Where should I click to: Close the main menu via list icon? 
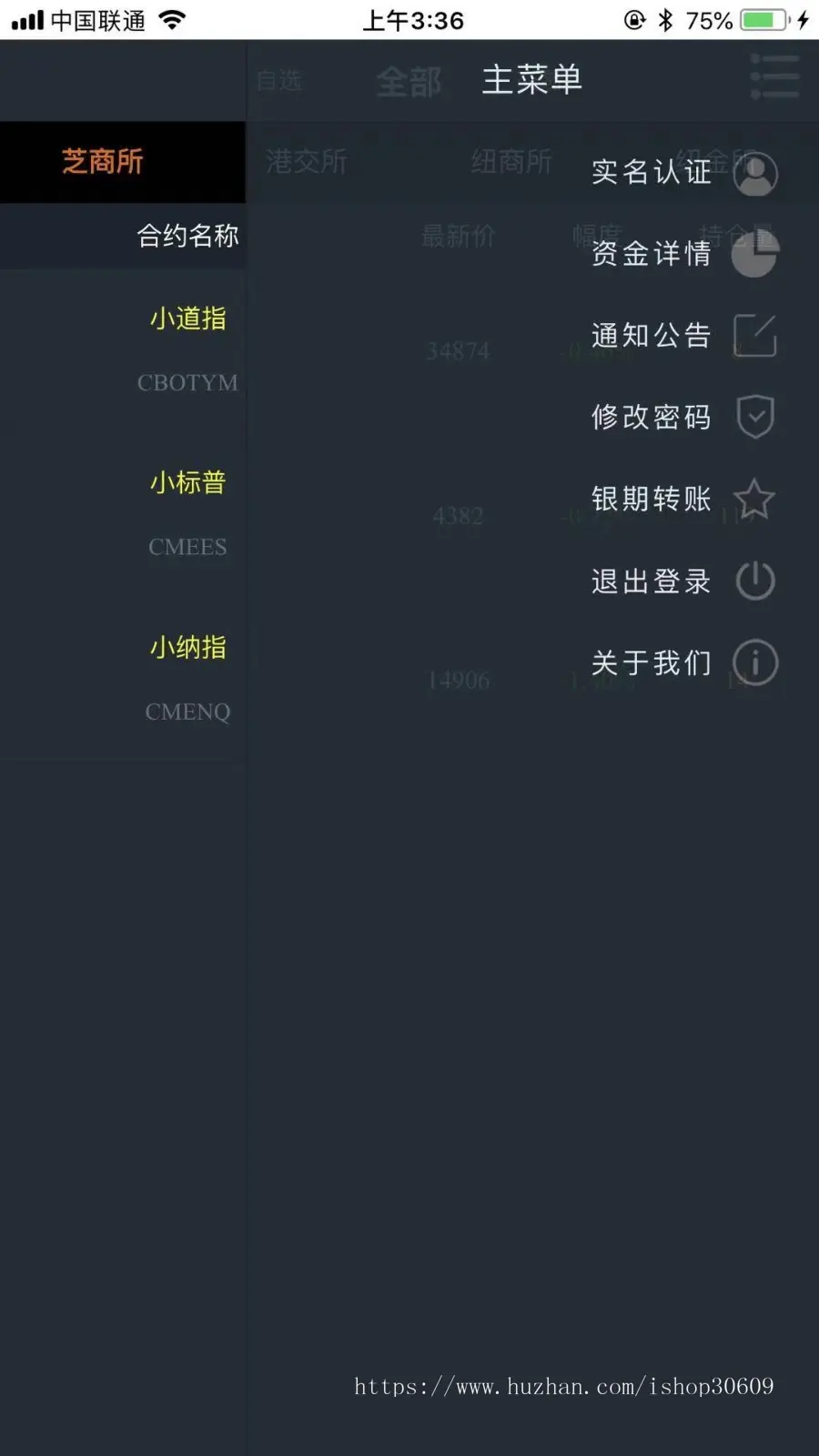[774, 76]
